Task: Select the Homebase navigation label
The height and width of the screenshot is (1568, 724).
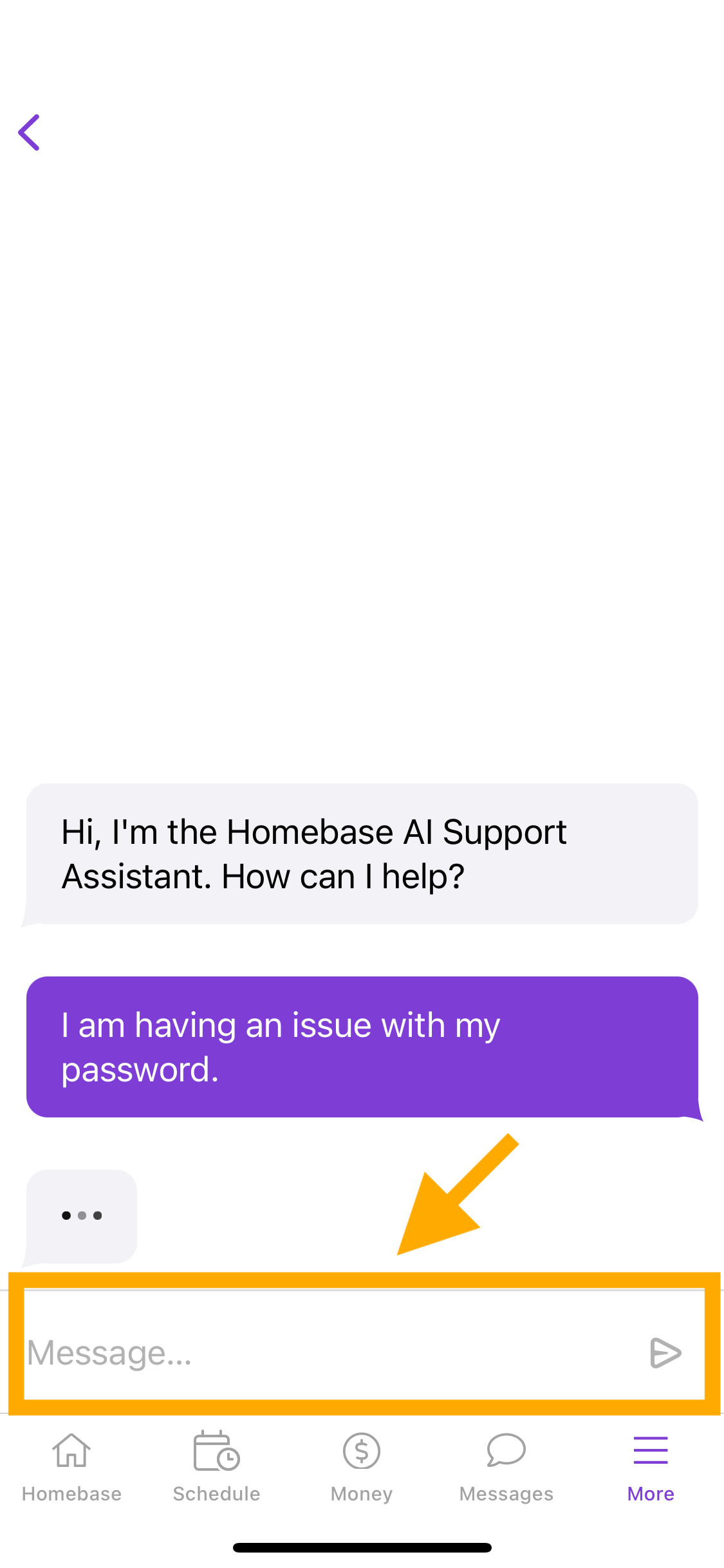Action: click(x=71, y=1493)
